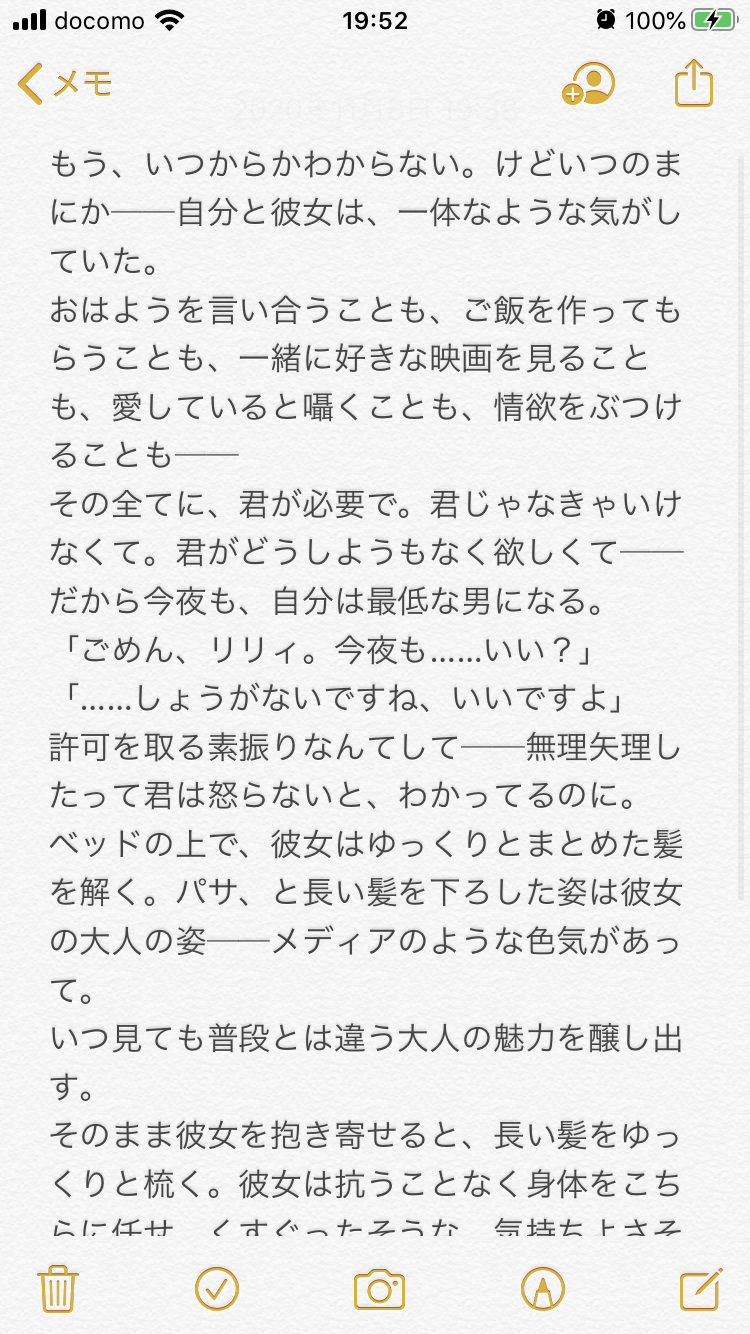Delete this note with the trash icon

tap(57, 1288)
